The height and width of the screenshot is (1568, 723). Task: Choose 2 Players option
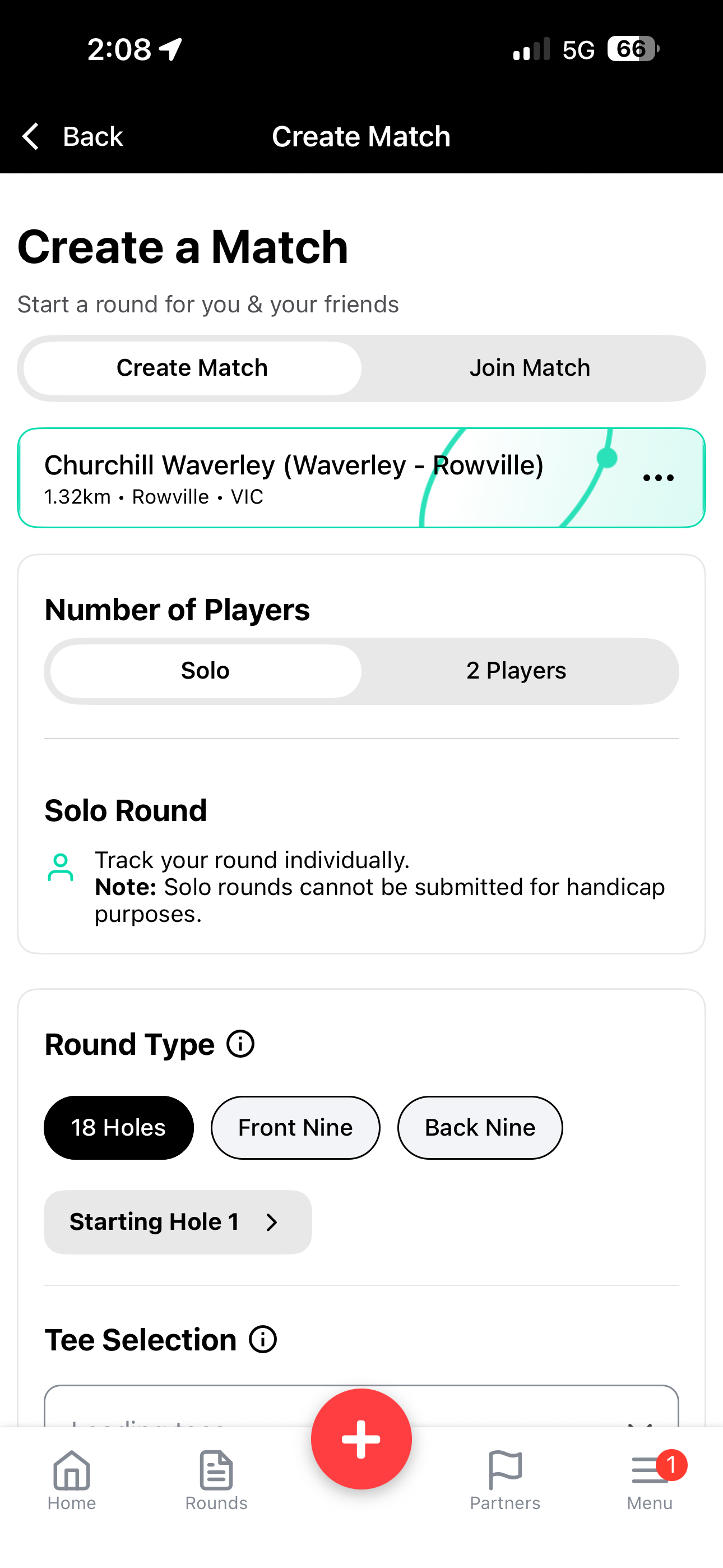click(x=516, y=671)
